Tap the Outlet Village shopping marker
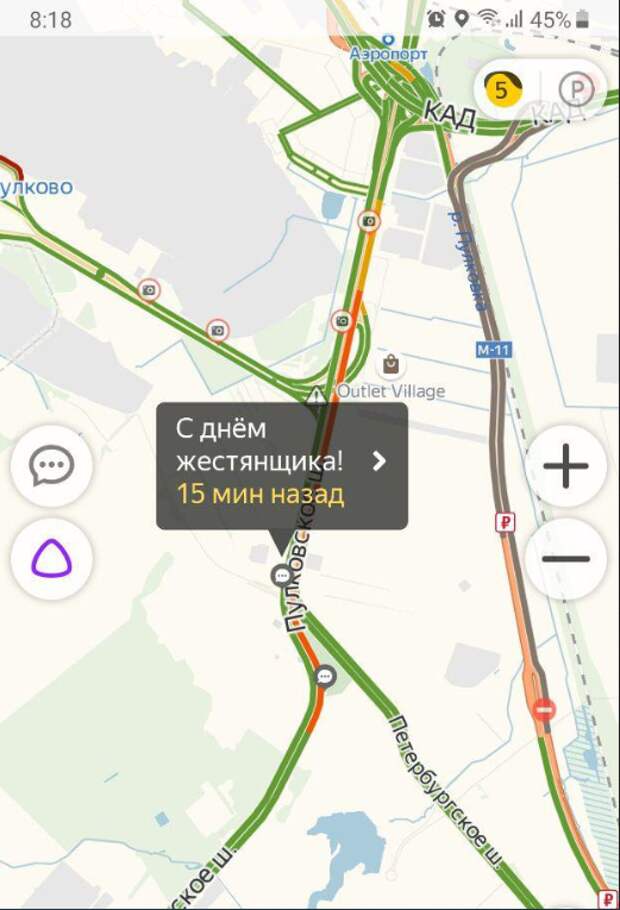Viewport: 620px width, 910px height. click(x=390, y=364)
